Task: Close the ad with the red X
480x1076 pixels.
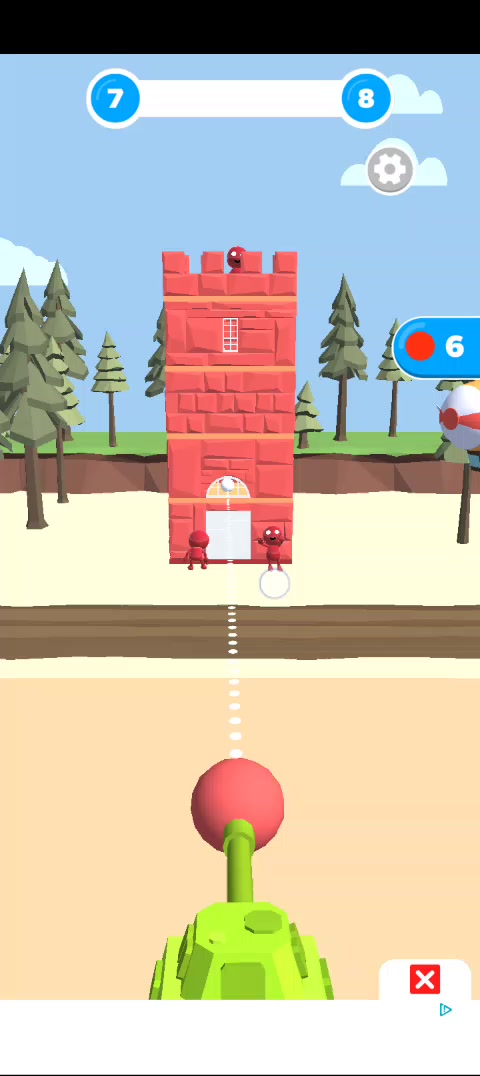Action: tap(424, 979)
